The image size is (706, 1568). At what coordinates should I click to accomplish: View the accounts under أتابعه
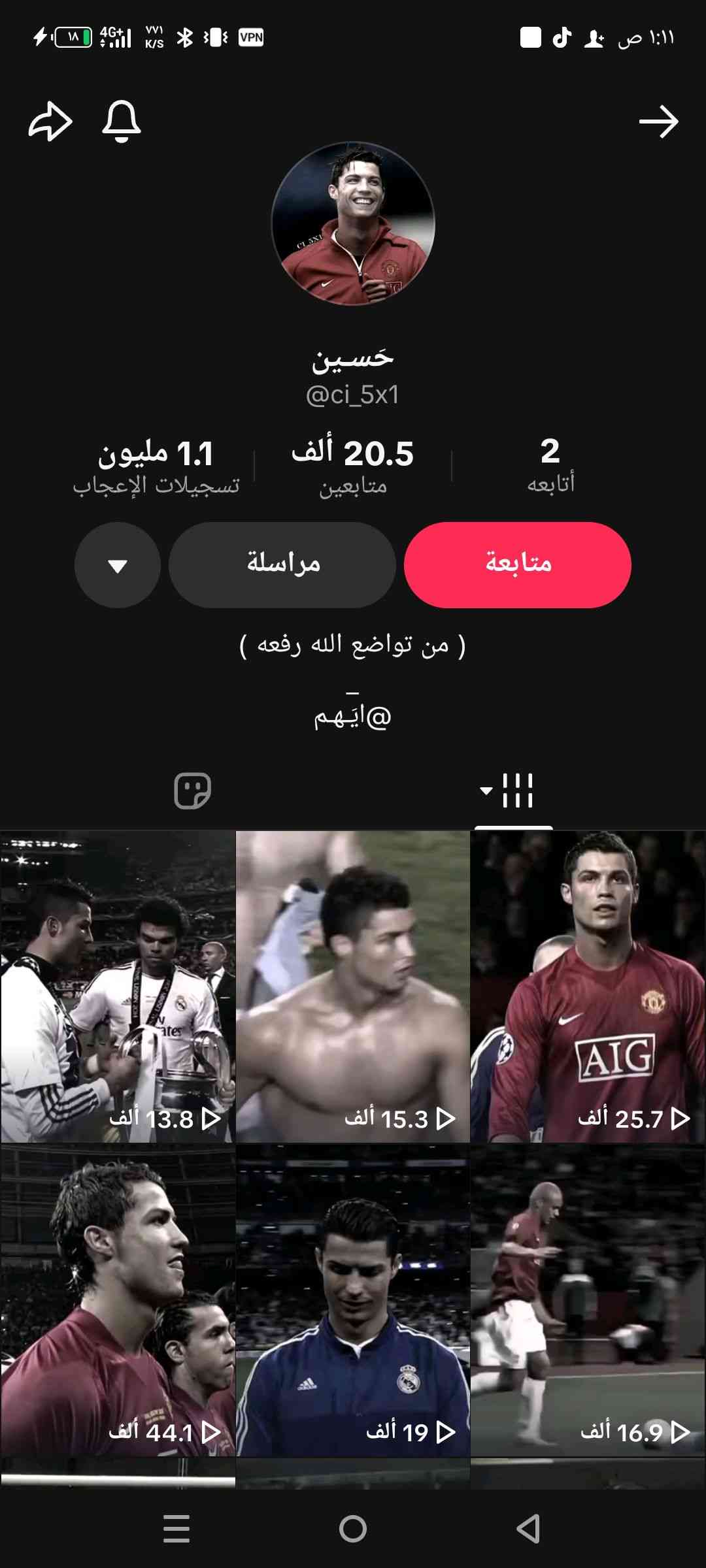(x=550, y=465)
